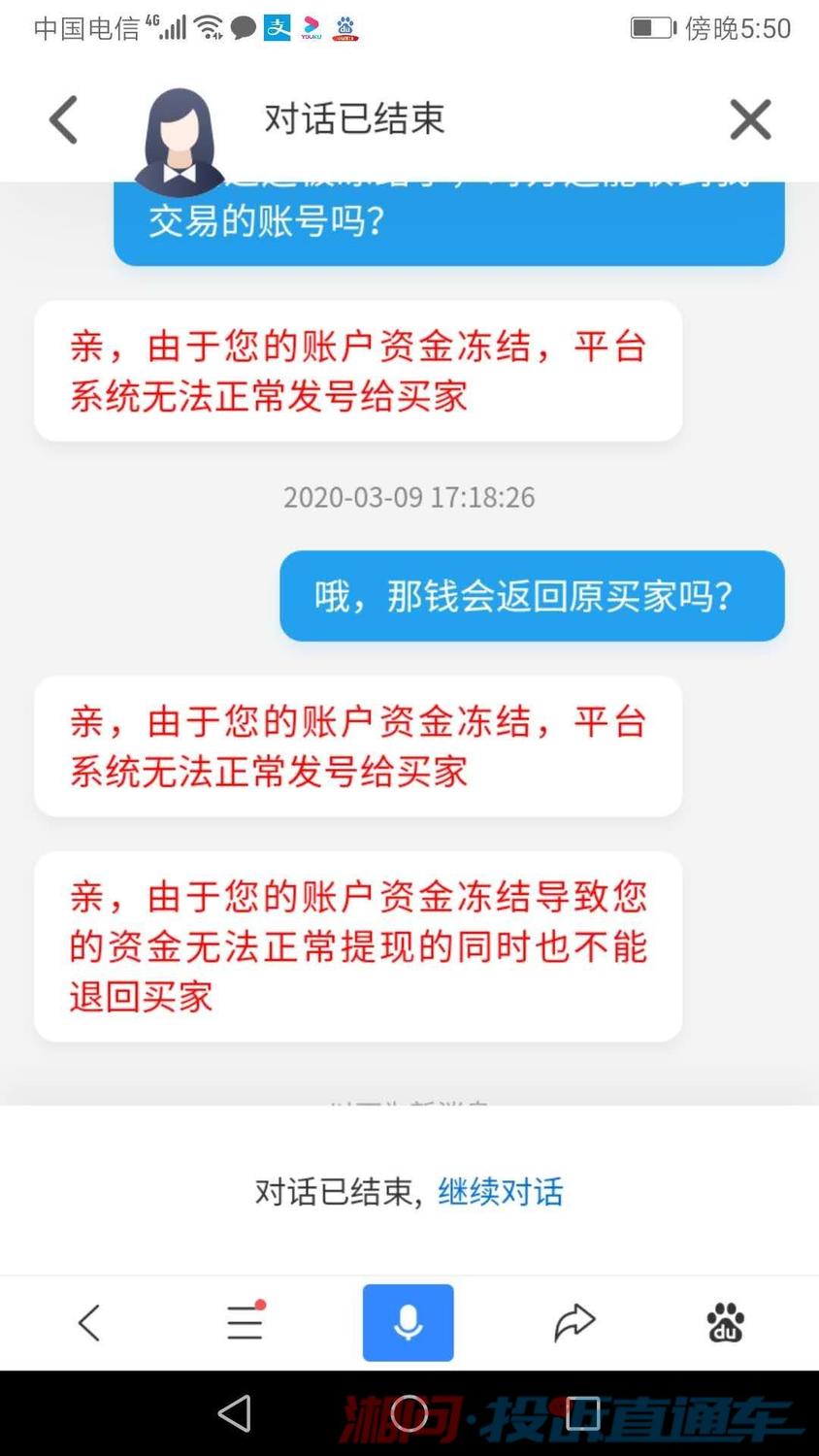
Task: Tap the 继续对话 link to continue chatting
Action: click(502, 1191)
